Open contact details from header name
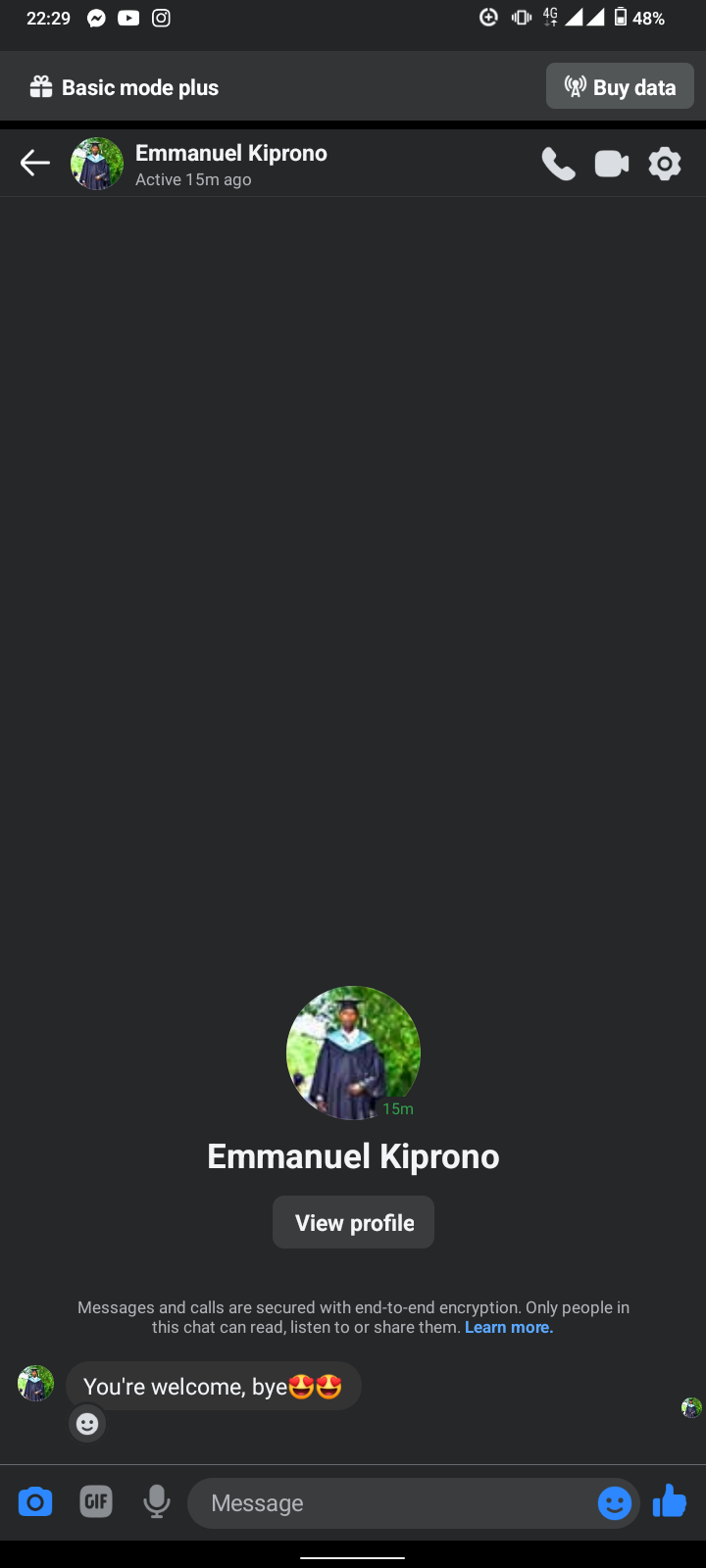706x1568 pixels. click(x=230, y=154)
